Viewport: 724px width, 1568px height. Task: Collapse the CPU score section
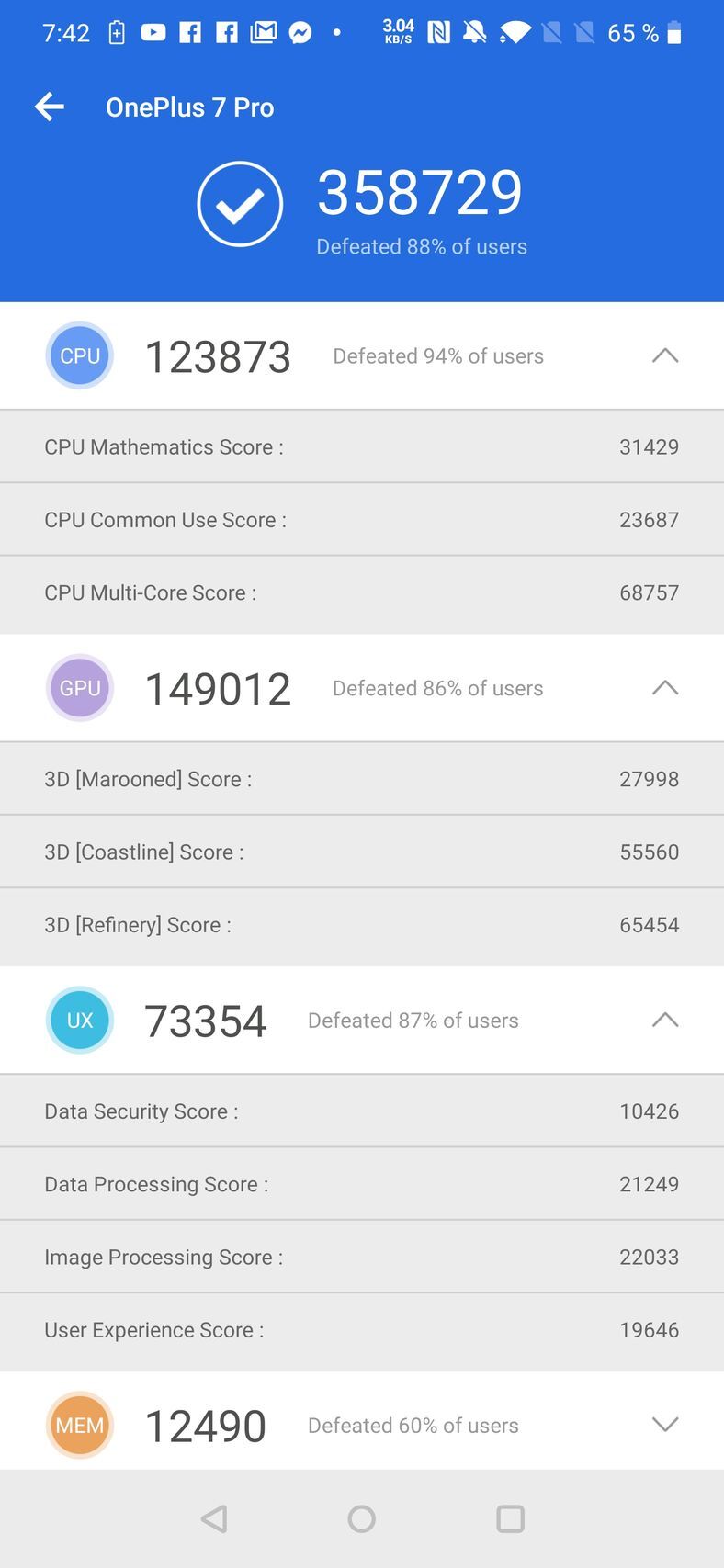tap(664, 355)
